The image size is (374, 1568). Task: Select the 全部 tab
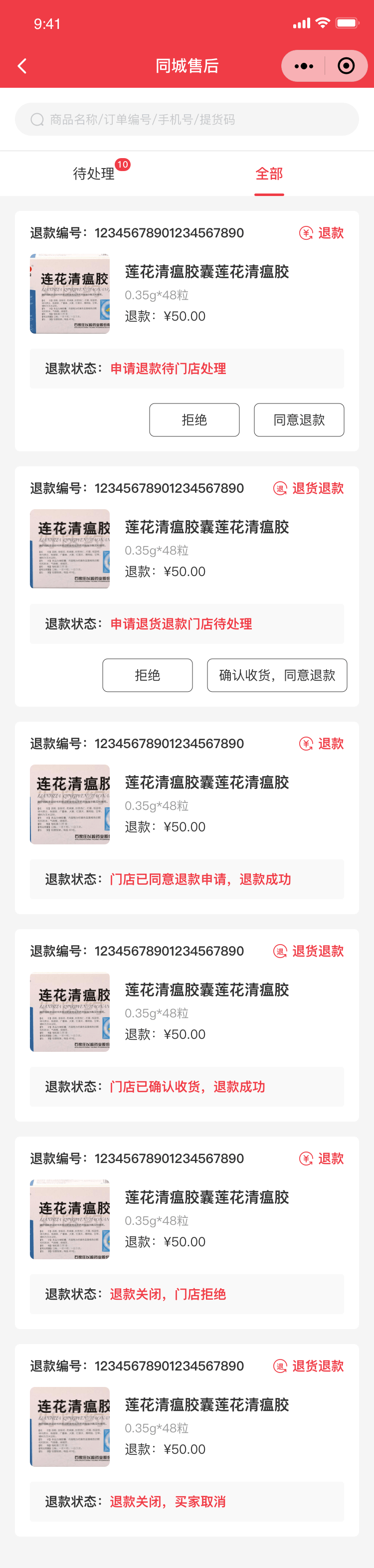pos(269,174)
